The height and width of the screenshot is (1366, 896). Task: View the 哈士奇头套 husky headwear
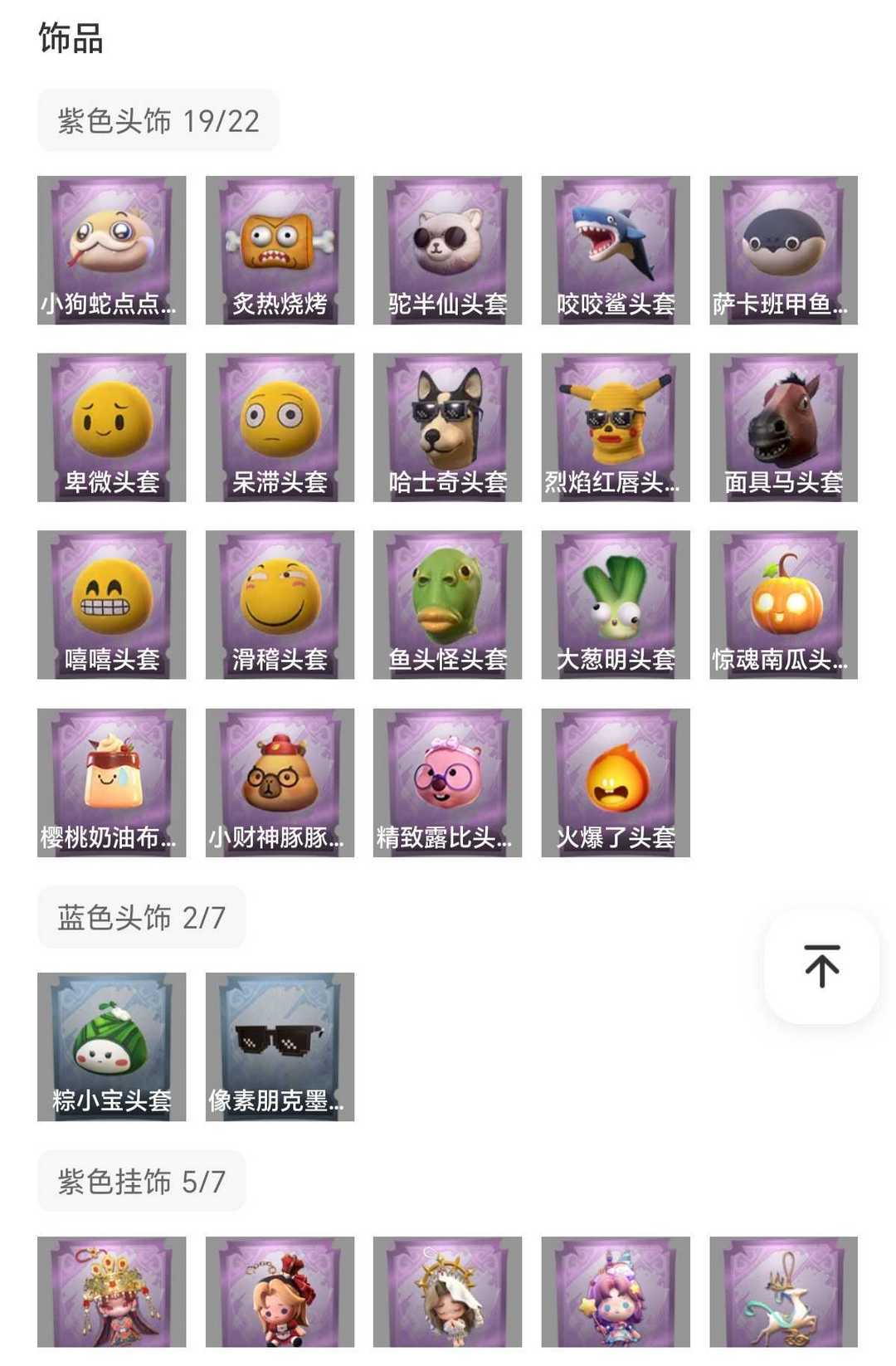(447, 427)
